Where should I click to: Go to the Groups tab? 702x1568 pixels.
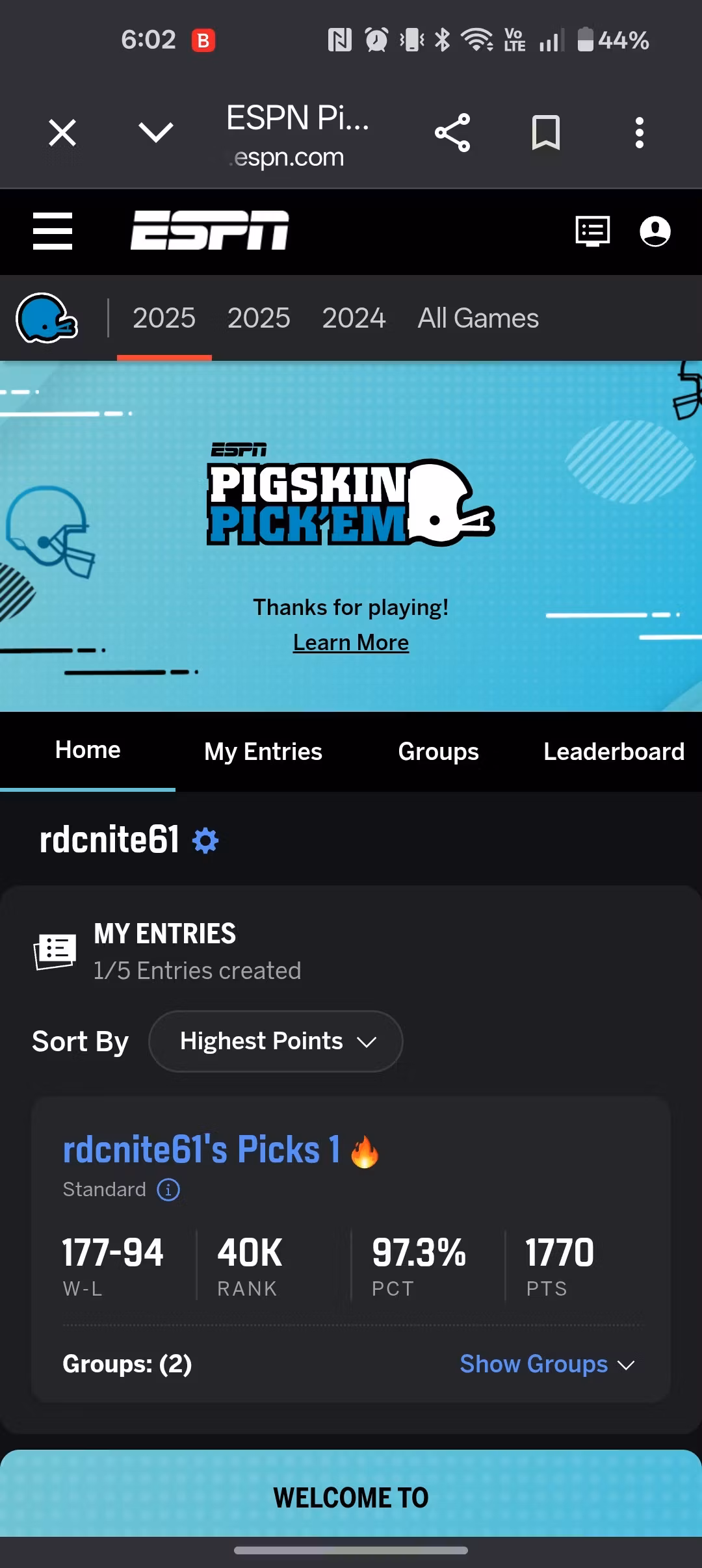click(x=438, y=751)
